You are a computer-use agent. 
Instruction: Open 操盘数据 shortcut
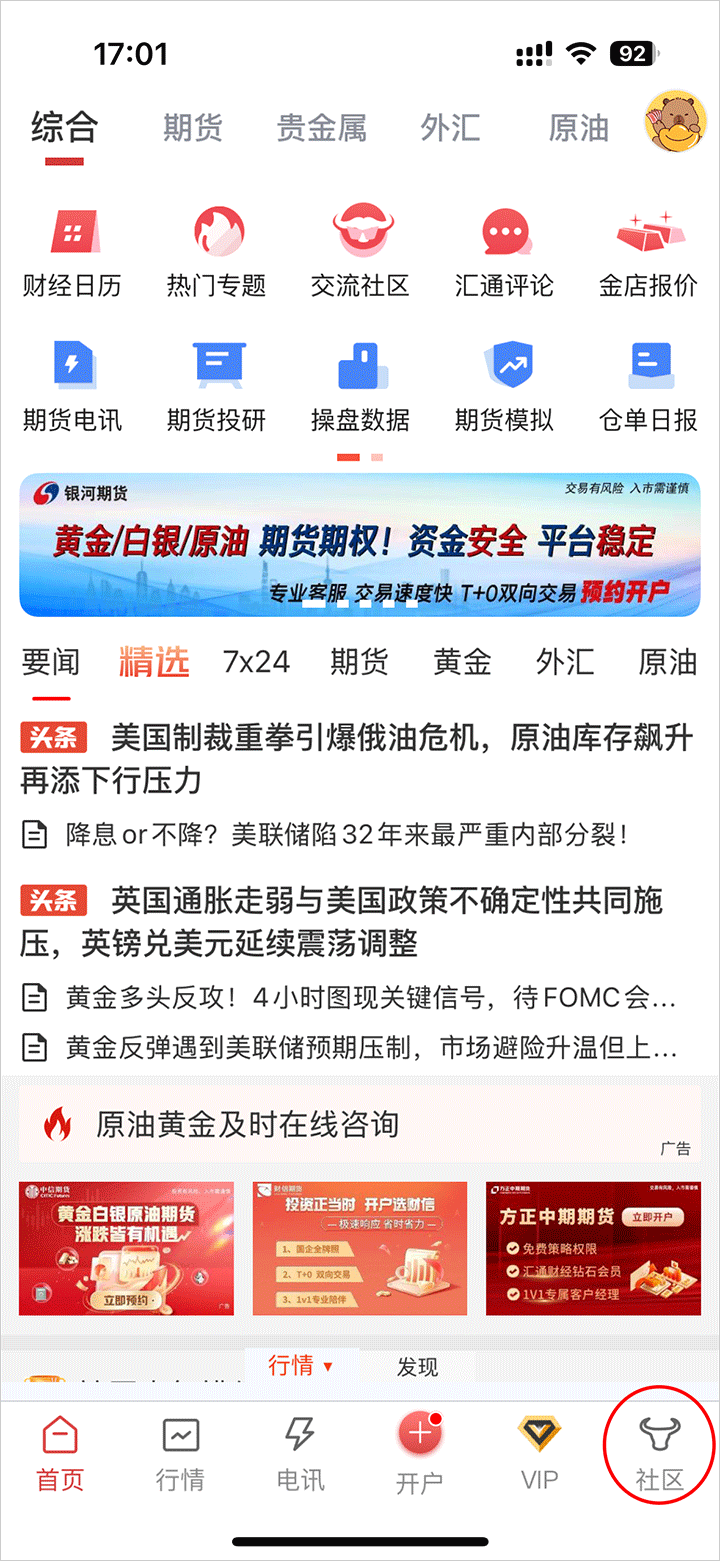(360, 387)
